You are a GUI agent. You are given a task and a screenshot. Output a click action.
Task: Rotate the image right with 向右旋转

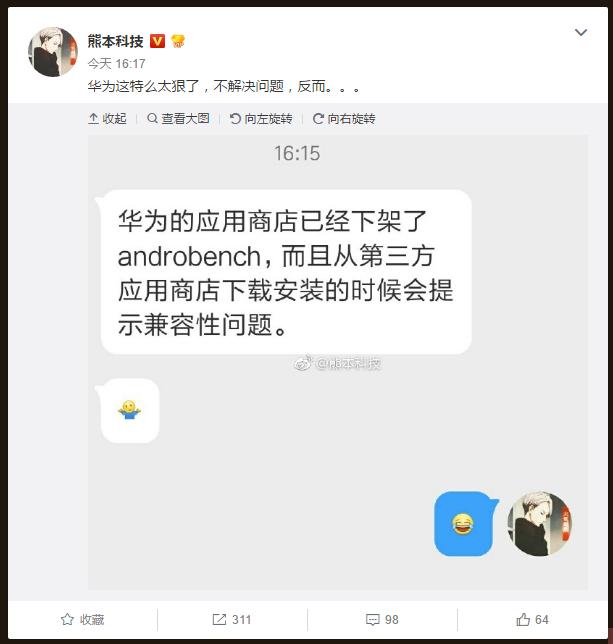pos(344,118)
